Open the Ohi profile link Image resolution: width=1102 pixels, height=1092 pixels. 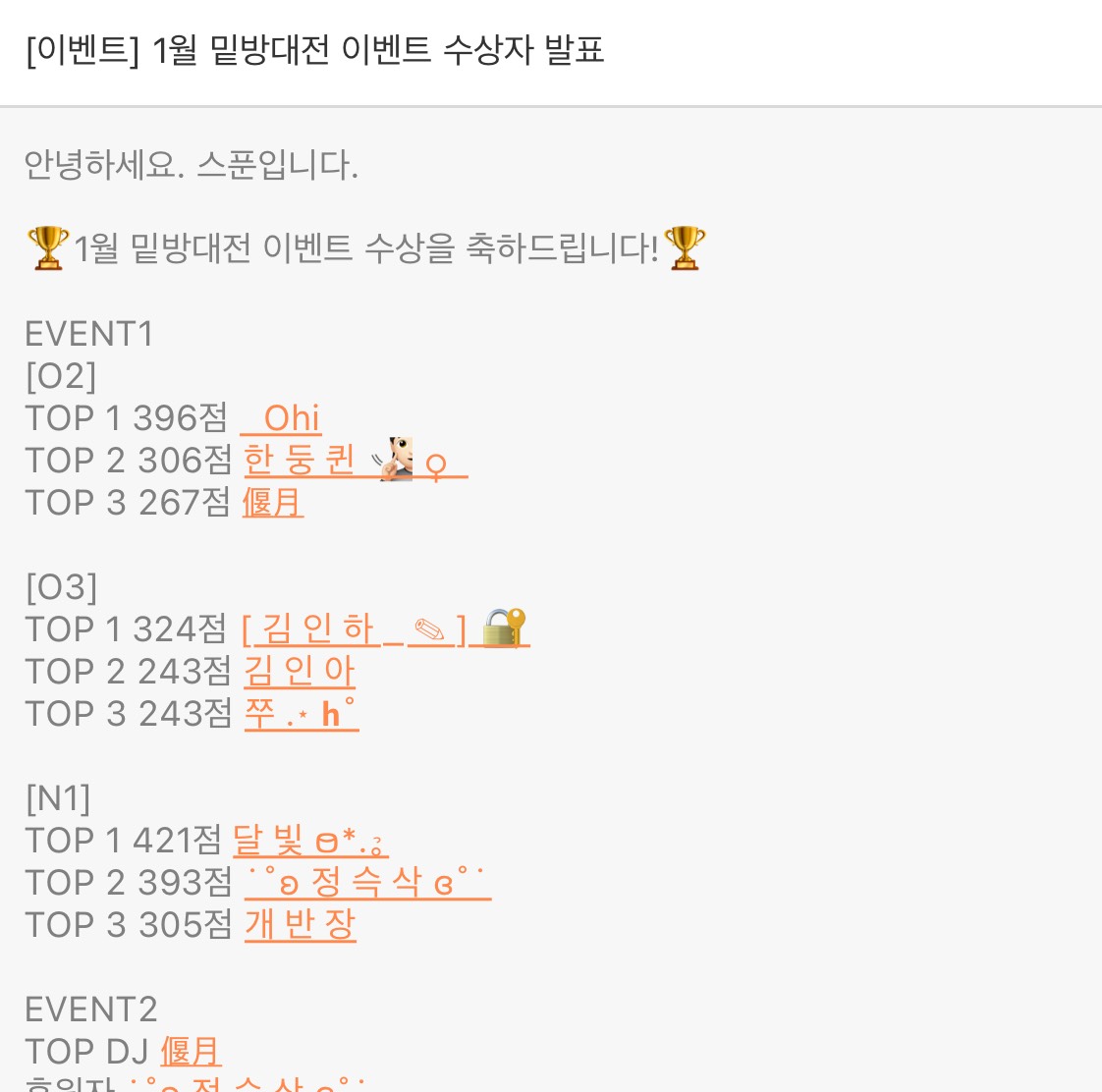tap(282, 418)
